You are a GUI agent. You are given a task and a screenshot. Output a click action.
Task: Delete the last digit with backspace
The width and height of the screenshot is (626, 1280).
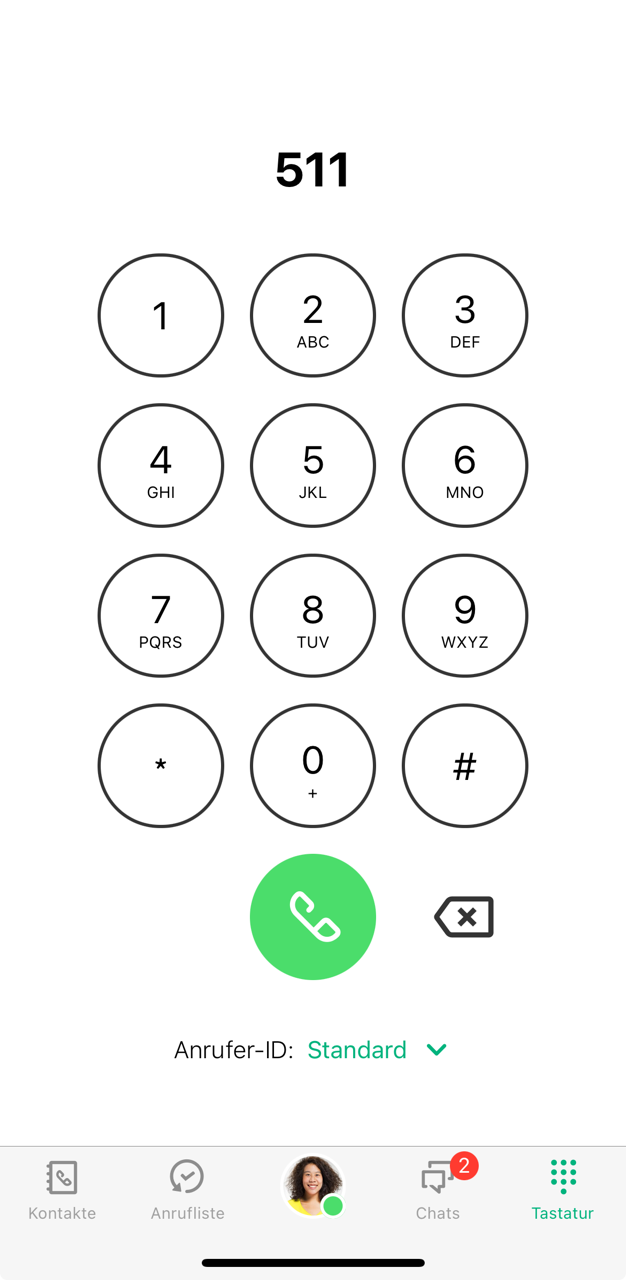click(x=464, y=917)
